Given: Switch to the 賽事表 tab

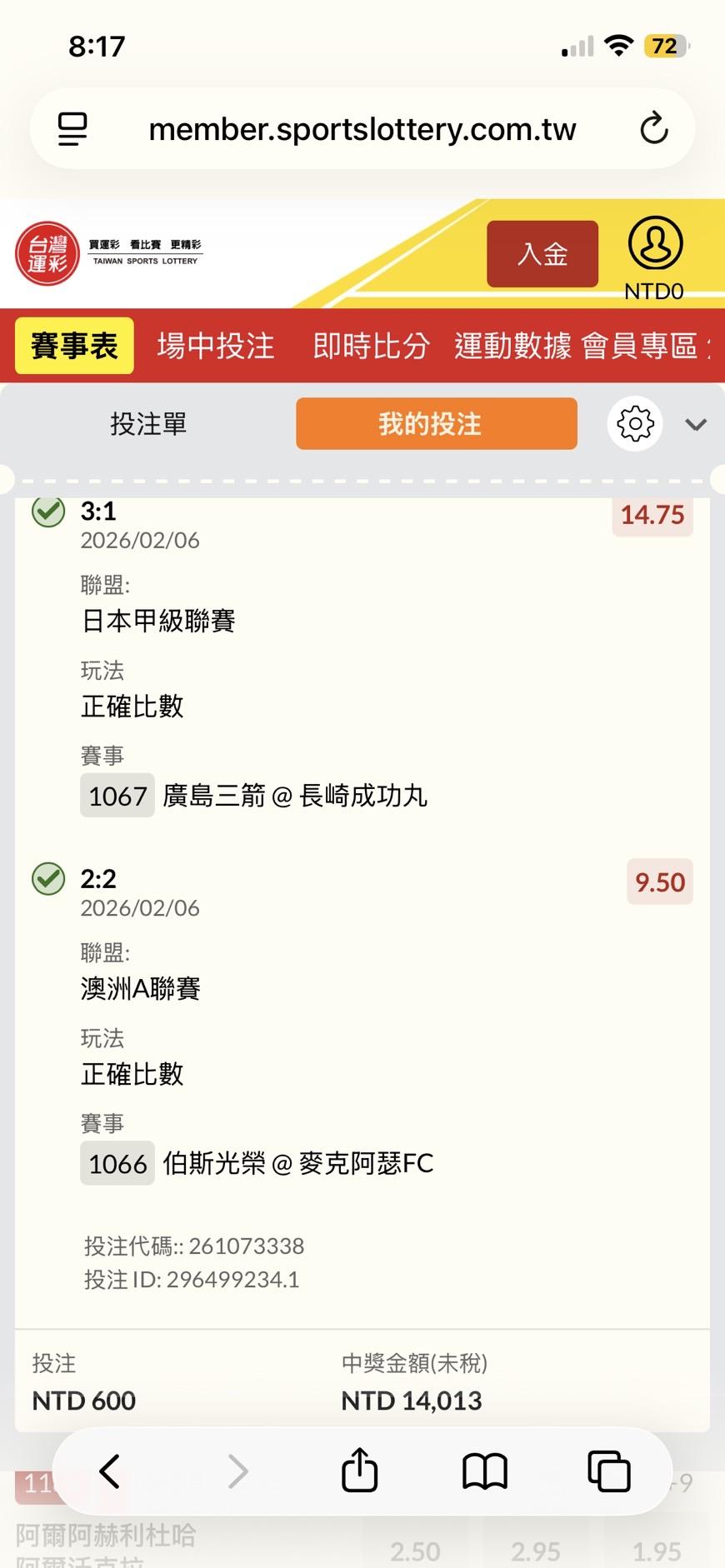Looking at the screenshot, I should [74, 346].
